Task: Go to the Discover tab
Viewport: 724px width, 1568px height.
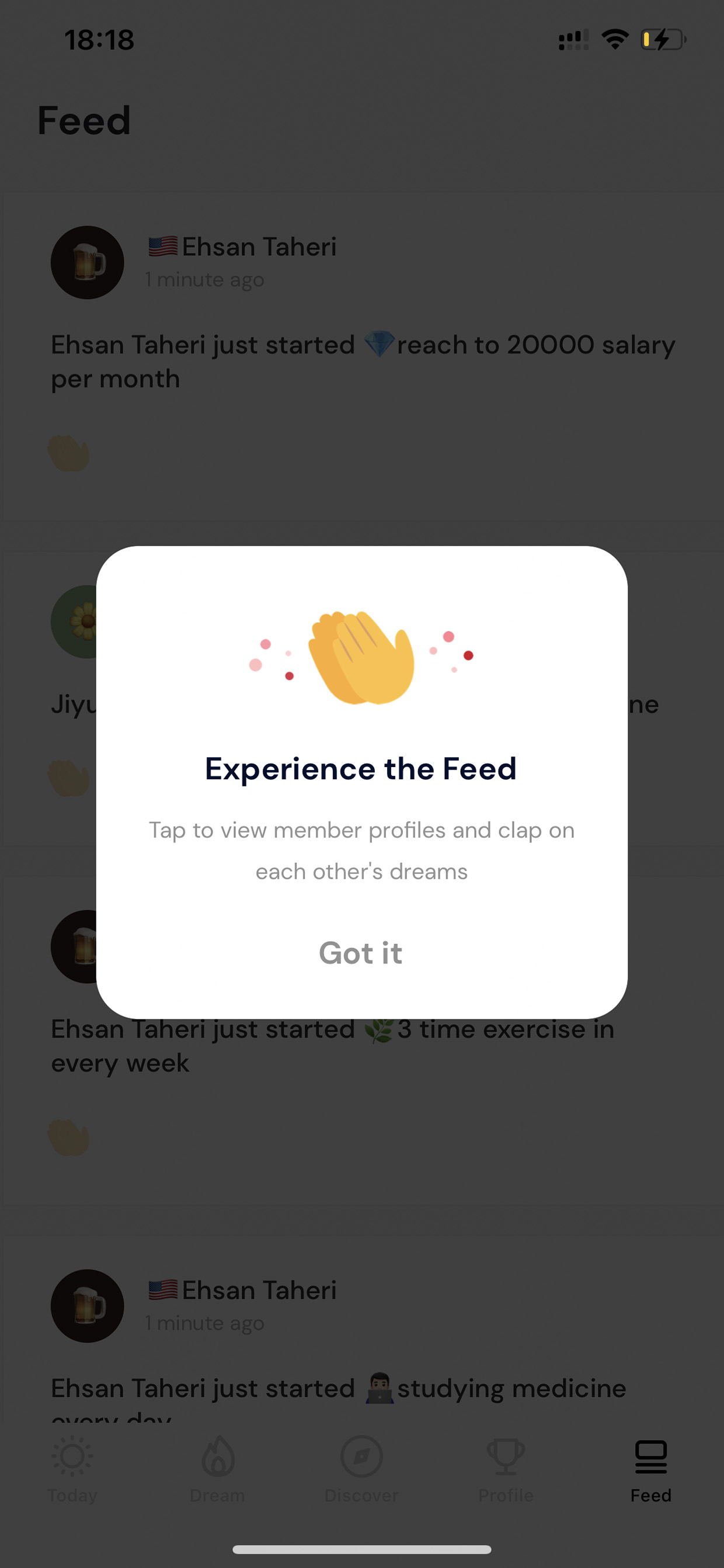Action: tap(361, 1468)
